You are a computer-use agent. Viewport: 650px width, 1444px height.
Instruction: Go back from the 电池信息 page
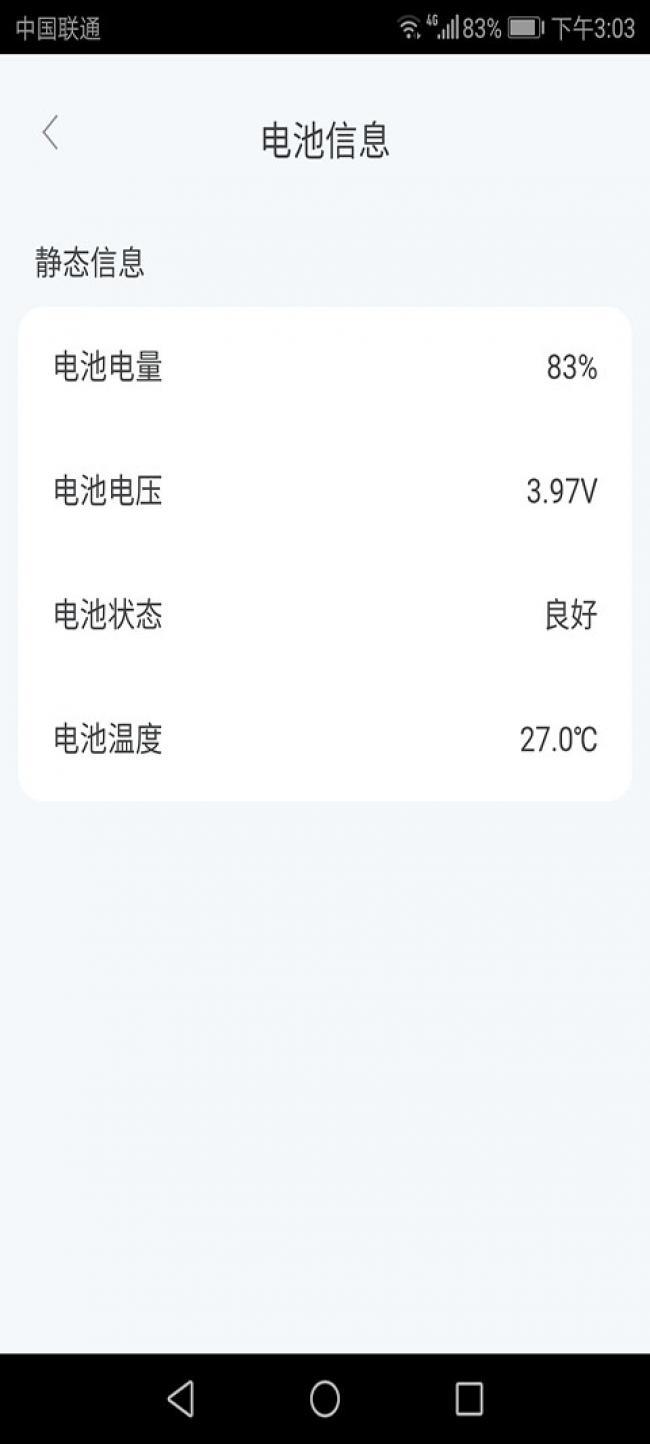[51, 133]
